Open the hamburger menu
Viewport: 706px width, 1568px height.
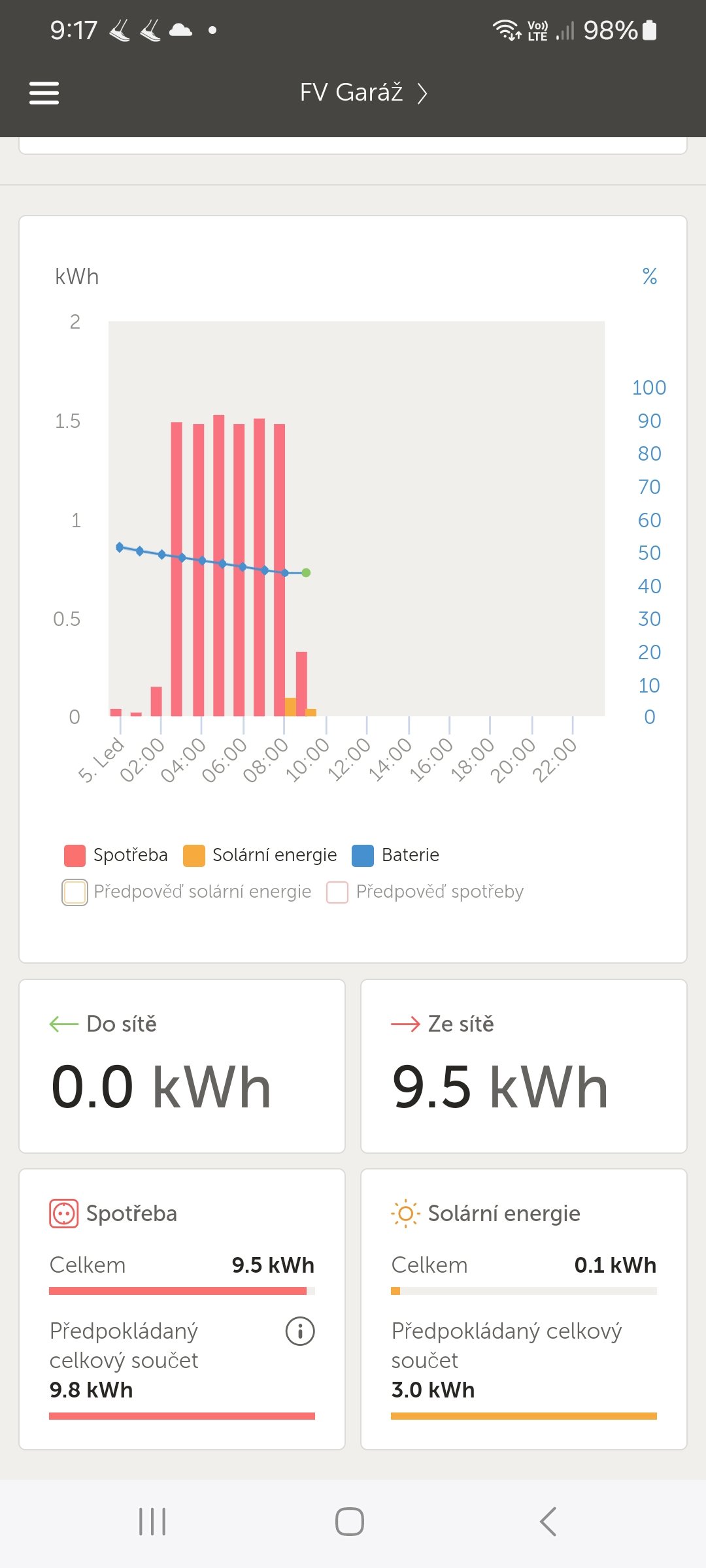coord(44,93)
